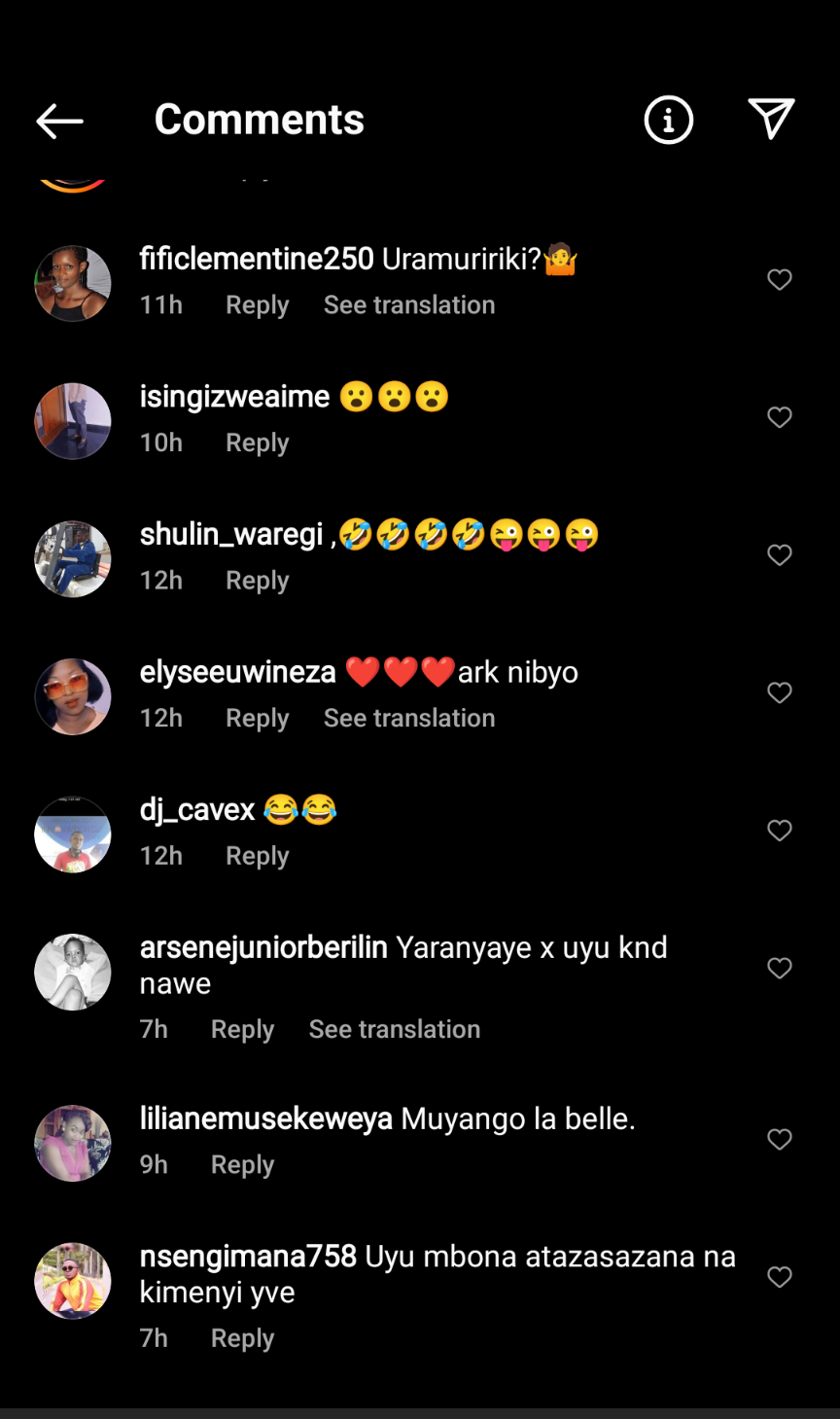Screen dimensions: 840x1419
Task: Open shulin_waregi's profile picture
Action: pos(73,559)
